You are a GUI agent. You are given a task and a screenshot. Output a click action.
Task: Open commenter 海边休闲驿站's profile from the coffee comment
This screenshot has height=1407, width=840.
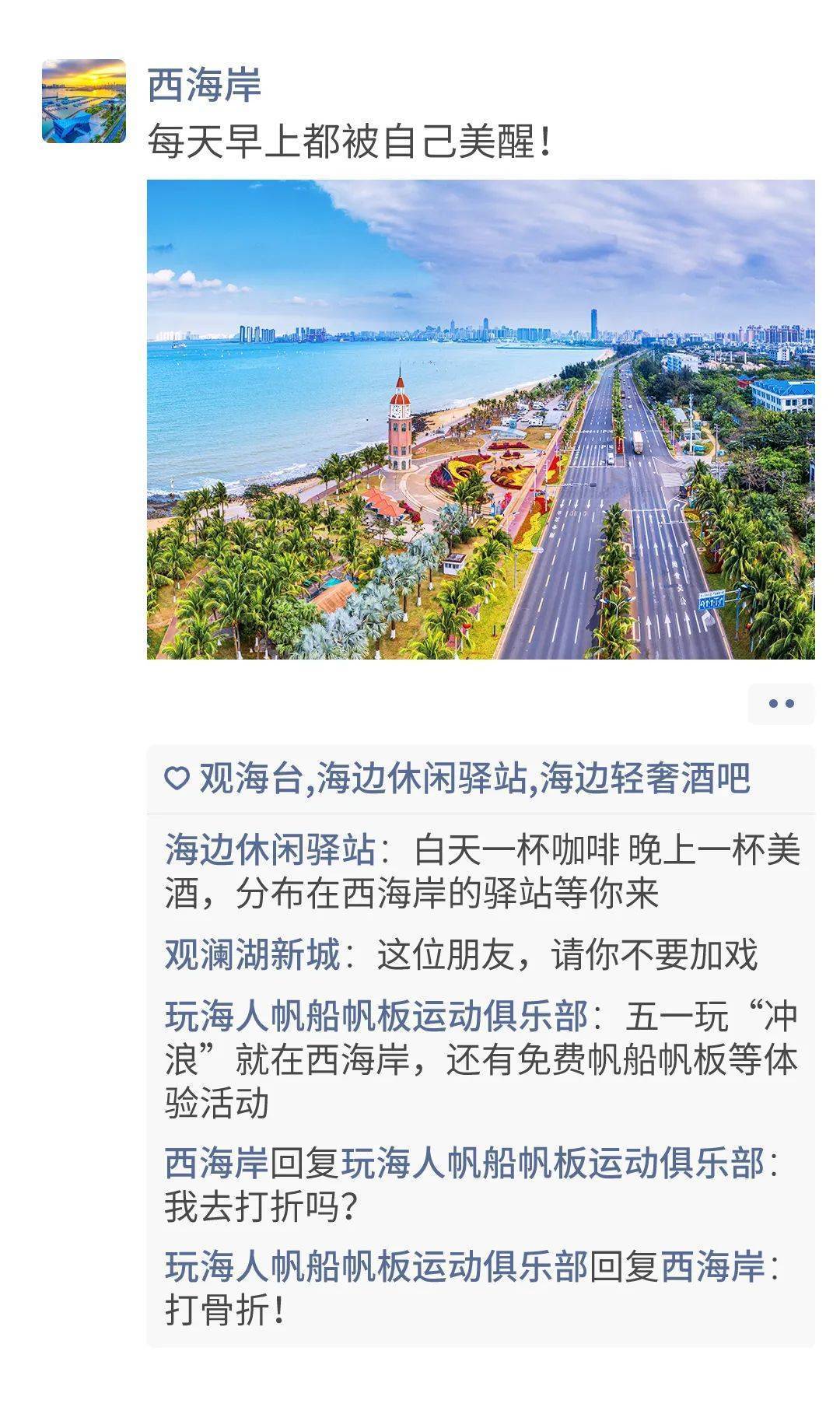point(270,849)
